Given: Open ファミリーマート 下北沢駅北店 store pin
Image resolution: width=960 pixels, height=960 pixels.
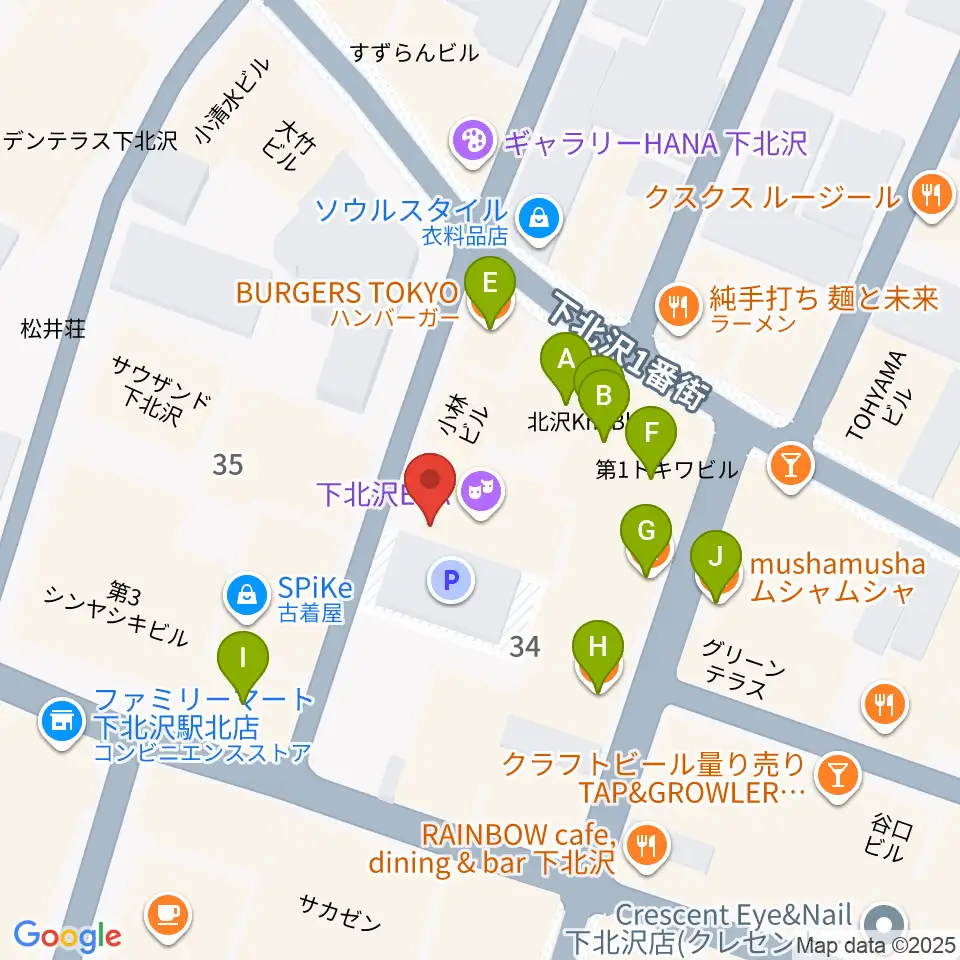Looking at the screenshot, I should [x=61, y=723].
